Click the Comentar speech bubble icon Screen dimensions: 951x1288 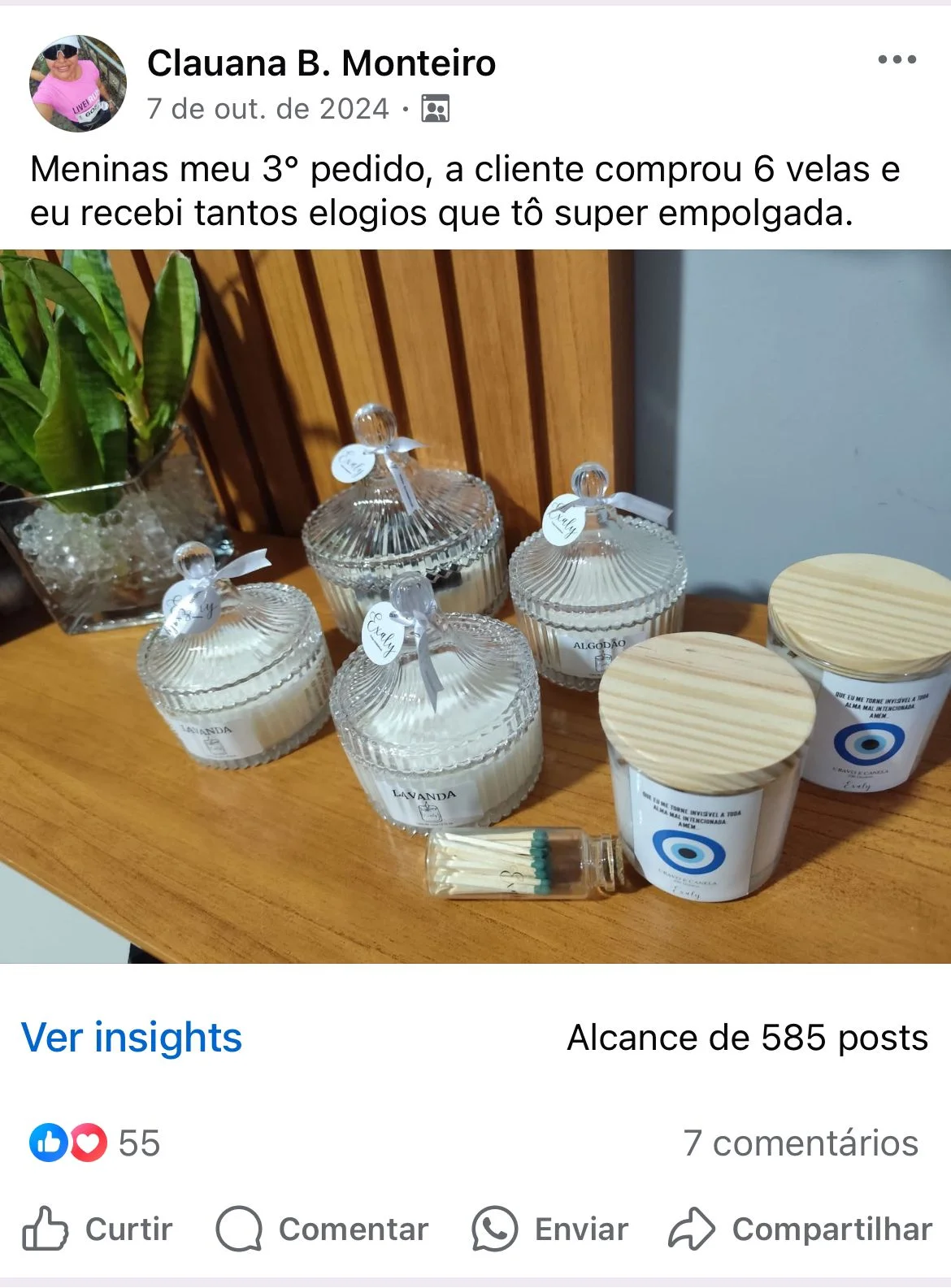(240, 1229)
